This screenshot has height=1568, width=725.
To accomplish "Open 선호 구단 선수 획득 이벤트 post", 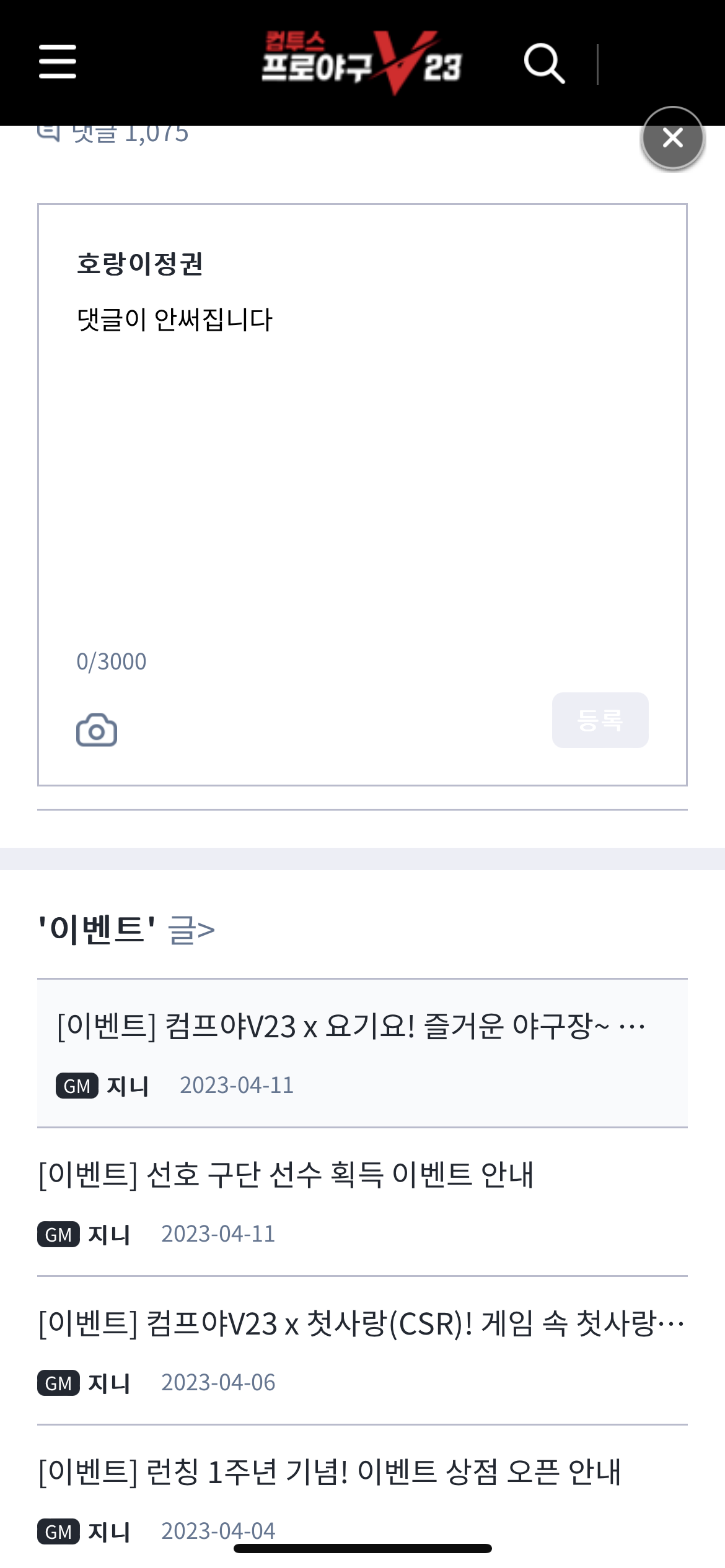I will (x=286, y=1175).
